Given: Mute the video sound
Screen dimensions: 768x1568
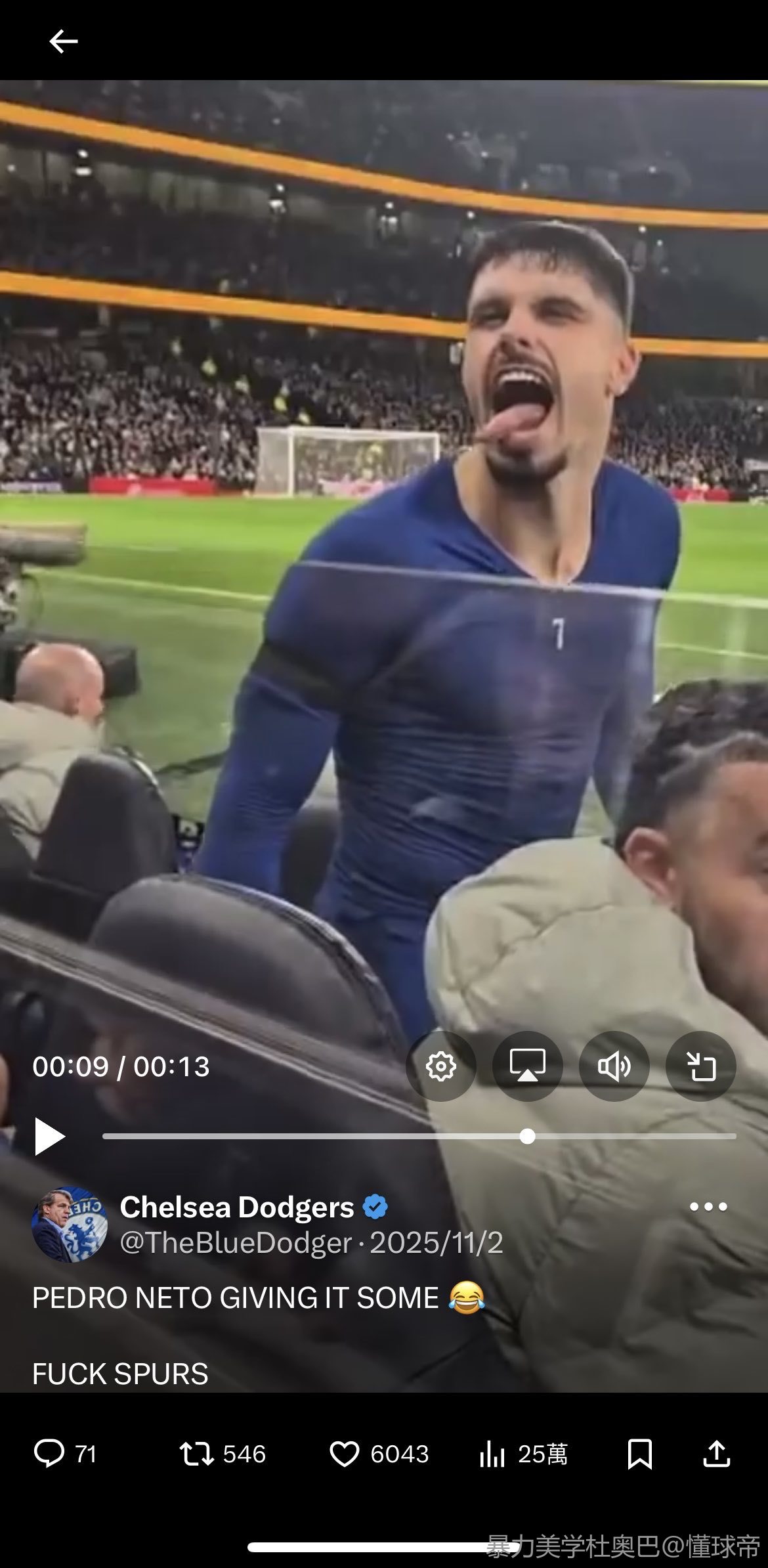Looking at the screenshot, I should 614,1066.
